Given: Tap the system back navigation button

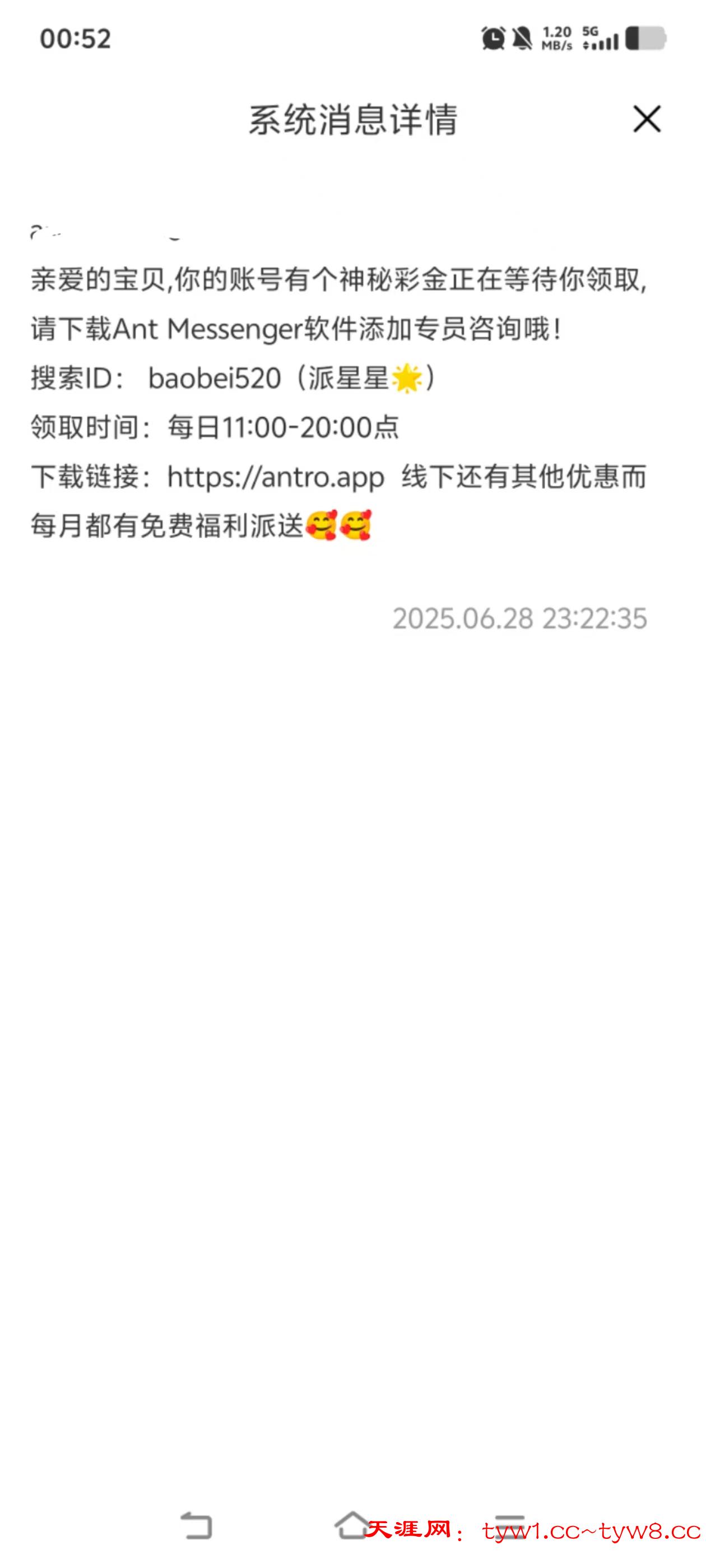Looking at the screenshot, I should tap(196, 1525).
